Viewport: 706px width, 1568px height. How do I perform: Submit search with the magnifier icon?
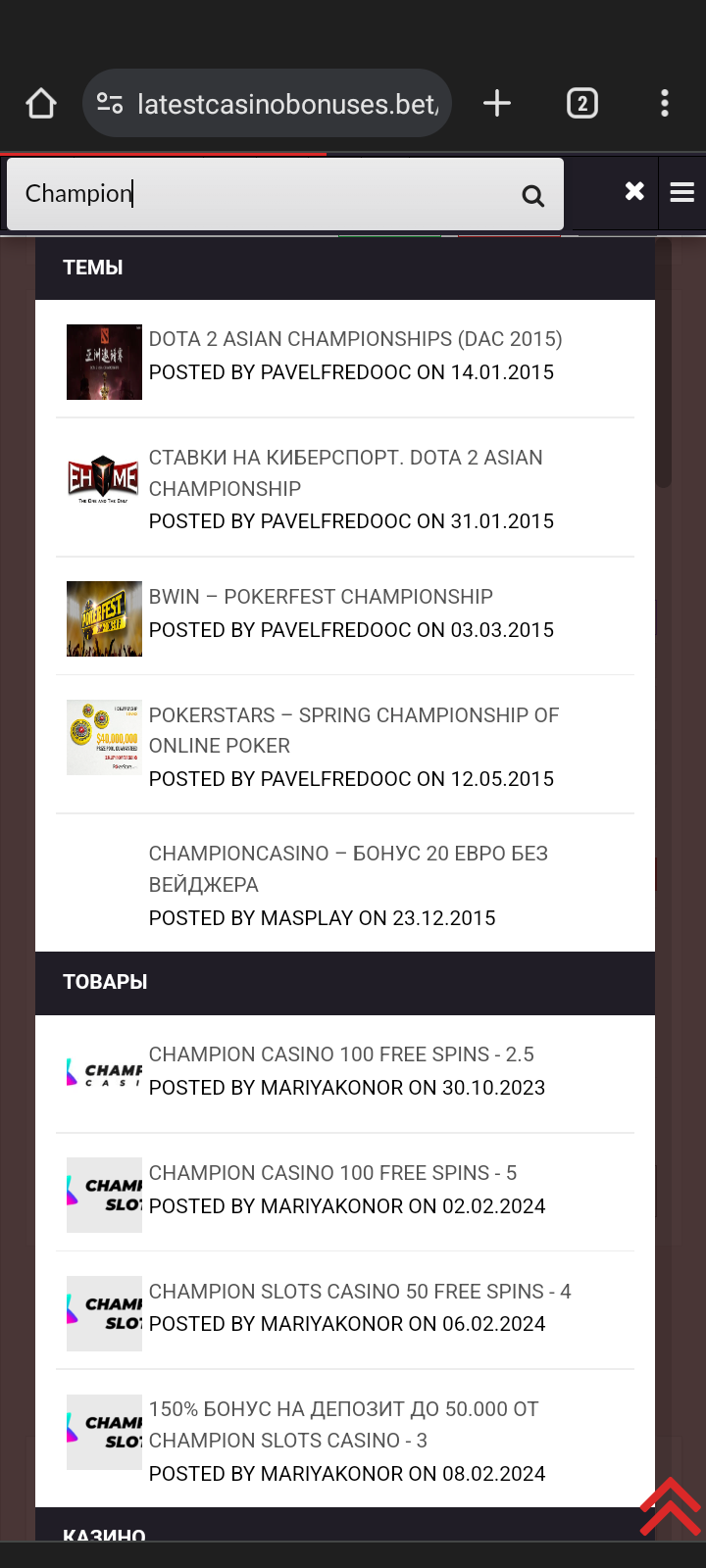532,196
